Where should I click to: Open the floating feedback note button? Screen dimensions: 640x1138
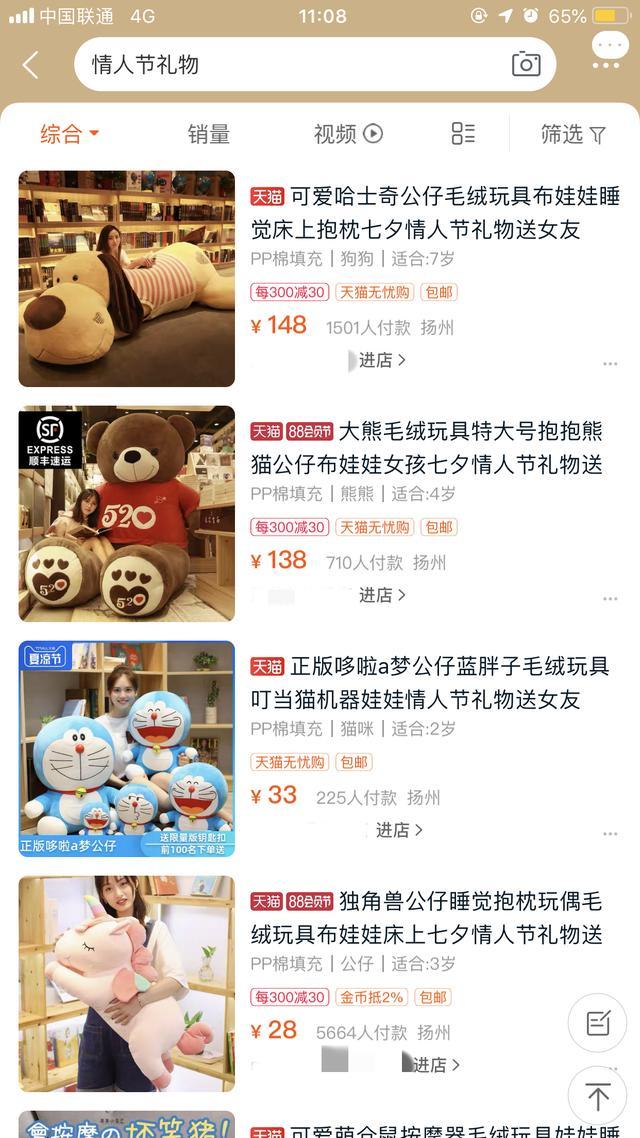click(x=598, y=1022)
